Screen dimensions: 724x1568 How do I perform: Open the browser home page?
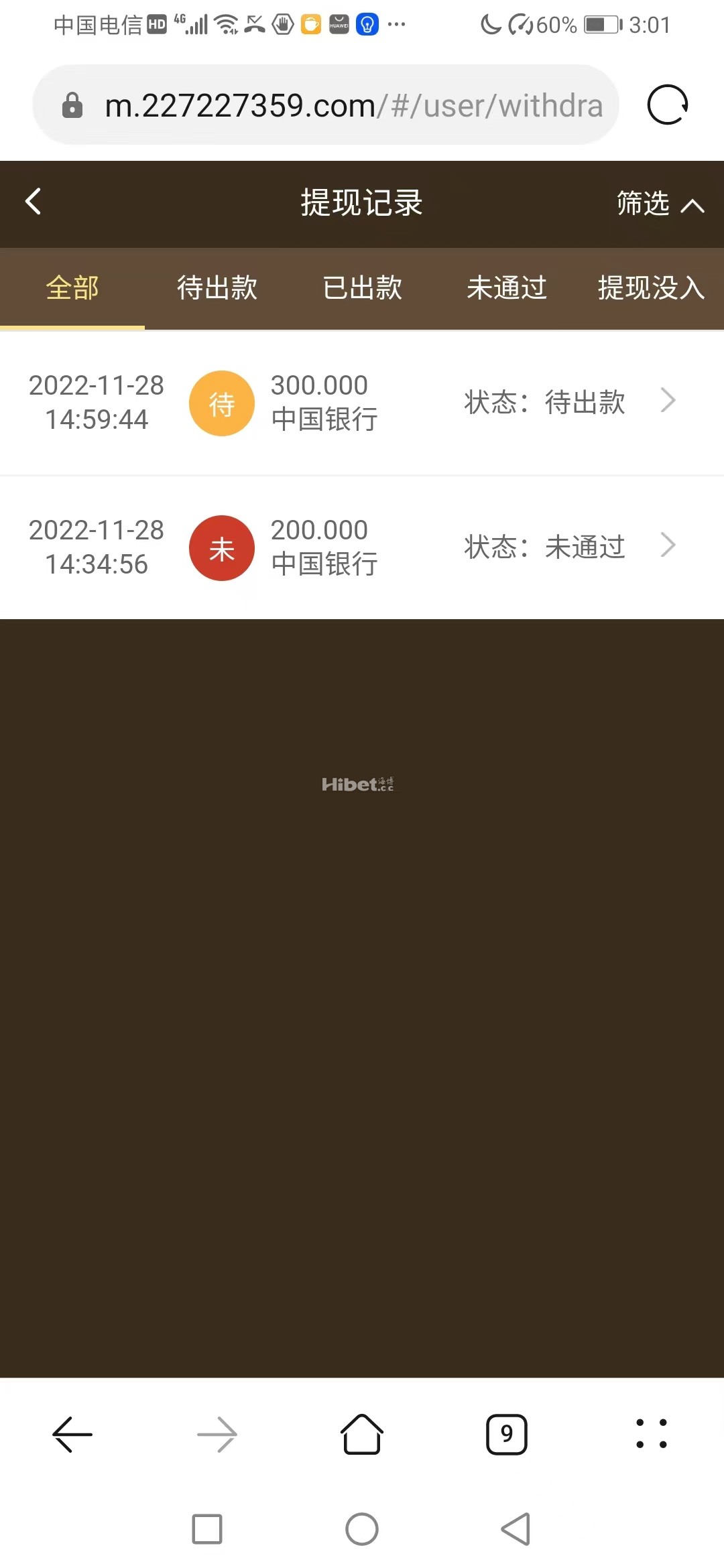click(362, 1434)
